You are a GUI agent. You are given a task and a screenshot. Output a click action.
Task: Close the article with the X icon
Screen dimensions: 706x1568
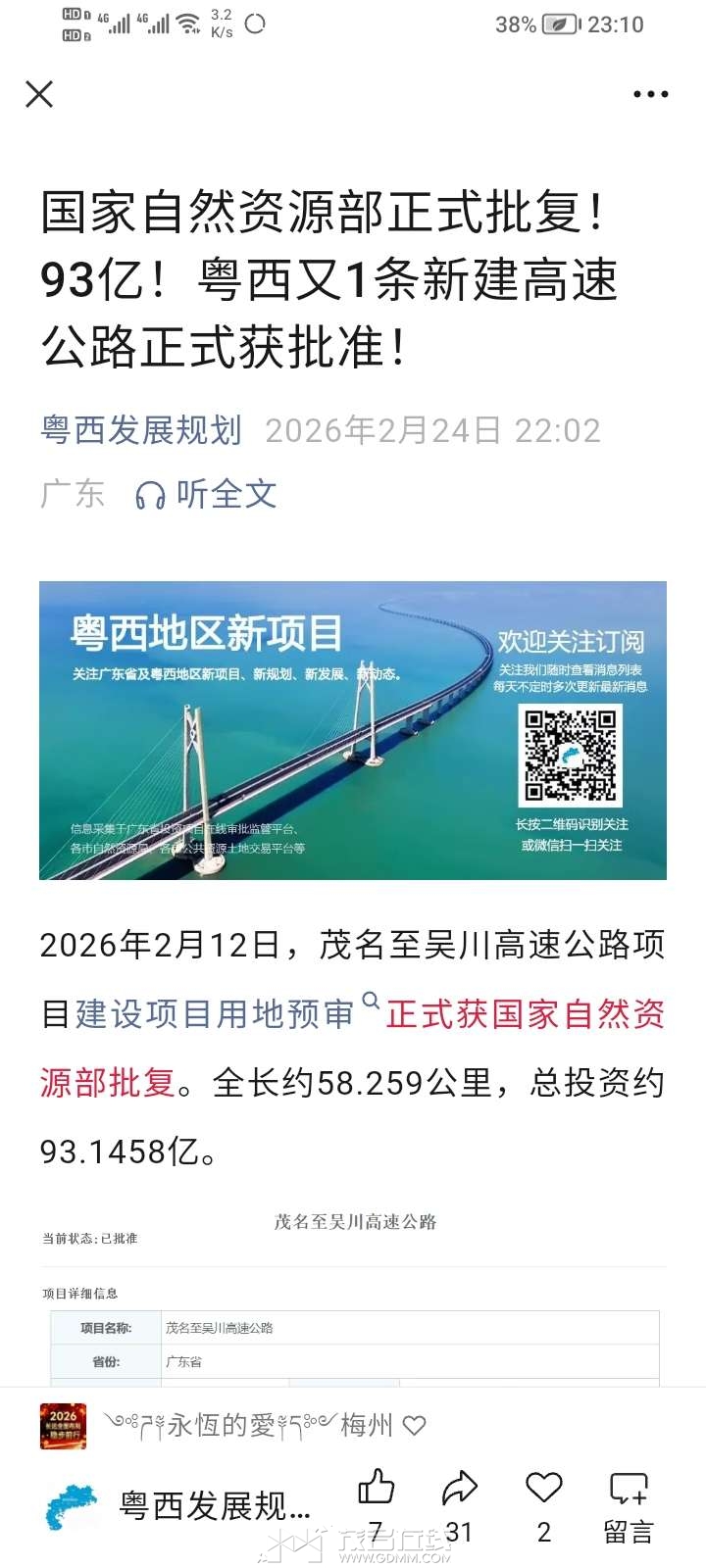pyautogui.click(x=39, y=94)
